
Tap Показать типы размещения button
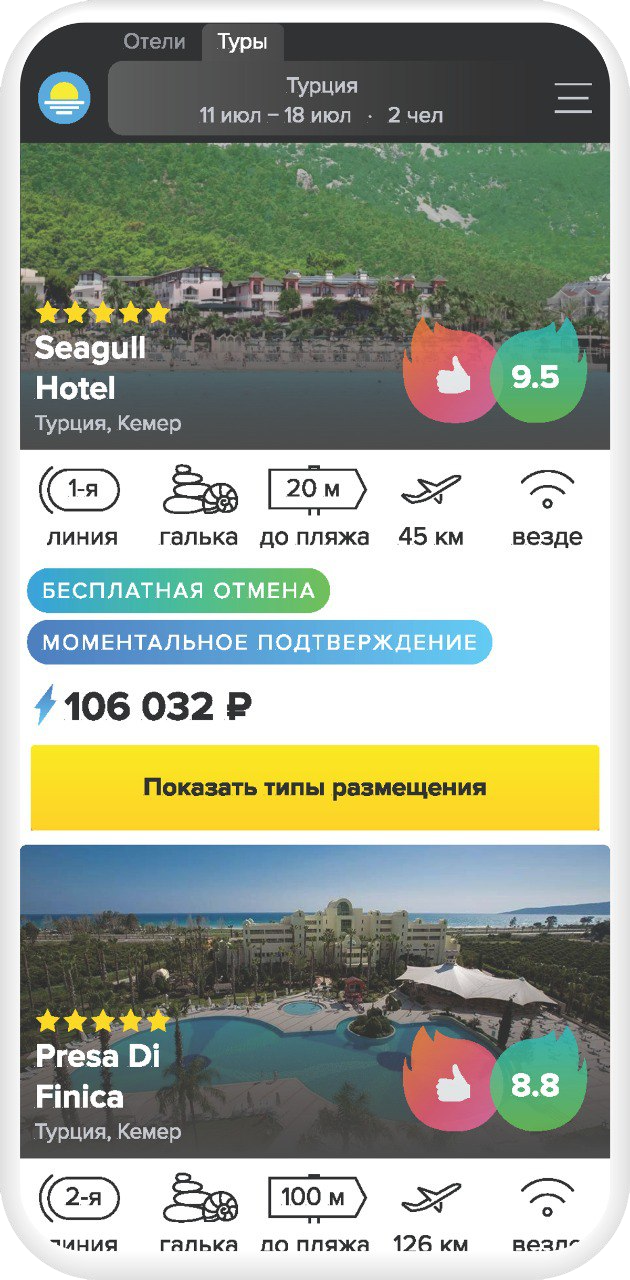[x=314, y=788]
